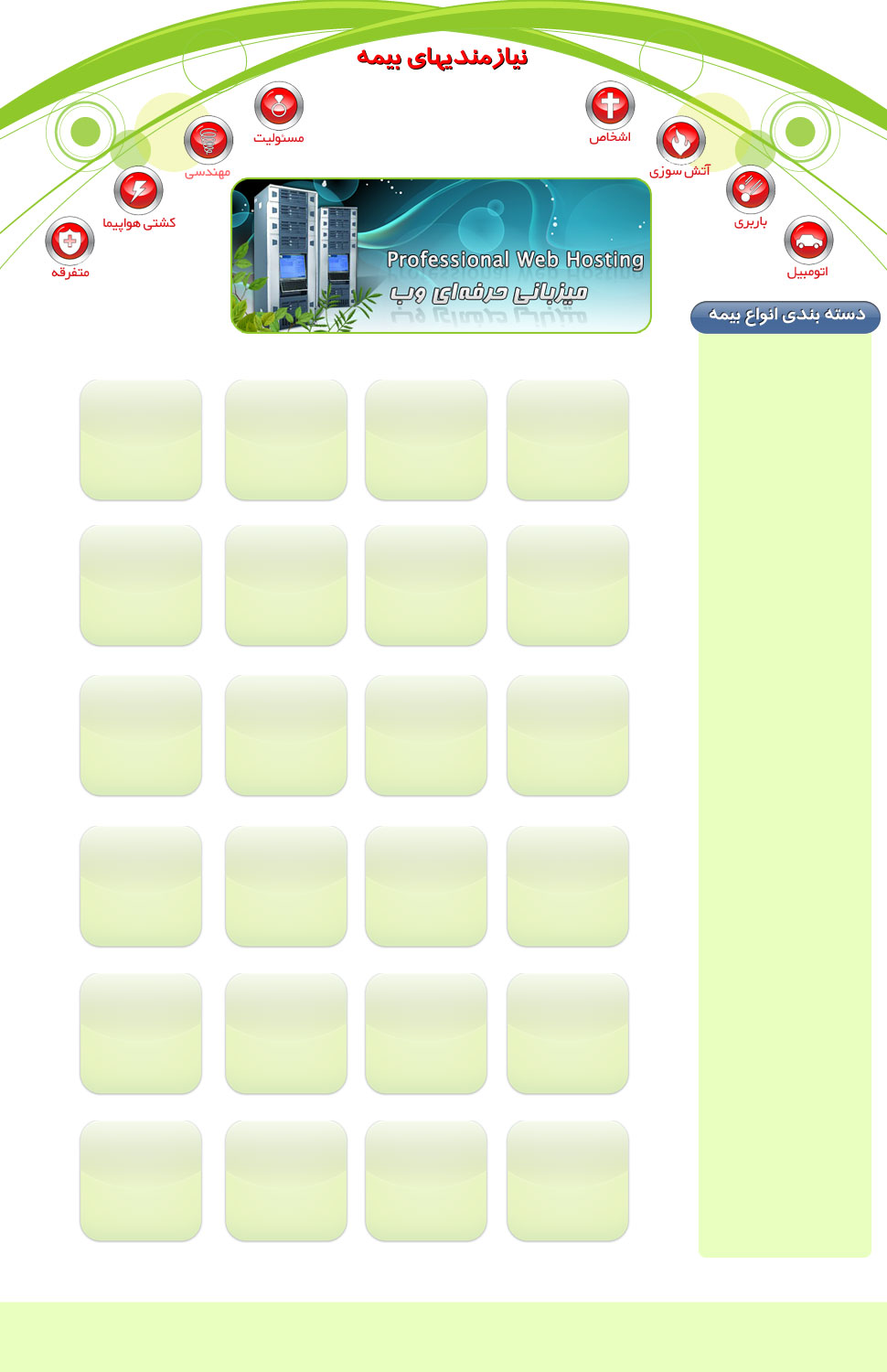Go to the اشخاص (persons) insurance section
The height and width of the screenshot is (1372, 887).
(610, 106)
